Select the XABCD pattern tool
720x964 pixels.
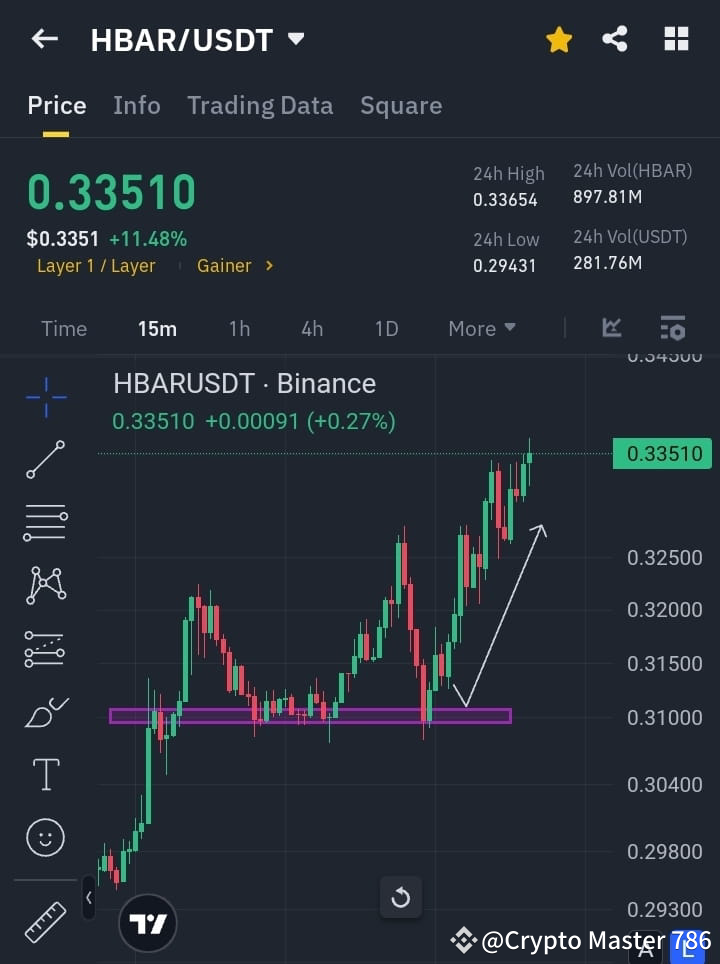[x=44, y=585]
